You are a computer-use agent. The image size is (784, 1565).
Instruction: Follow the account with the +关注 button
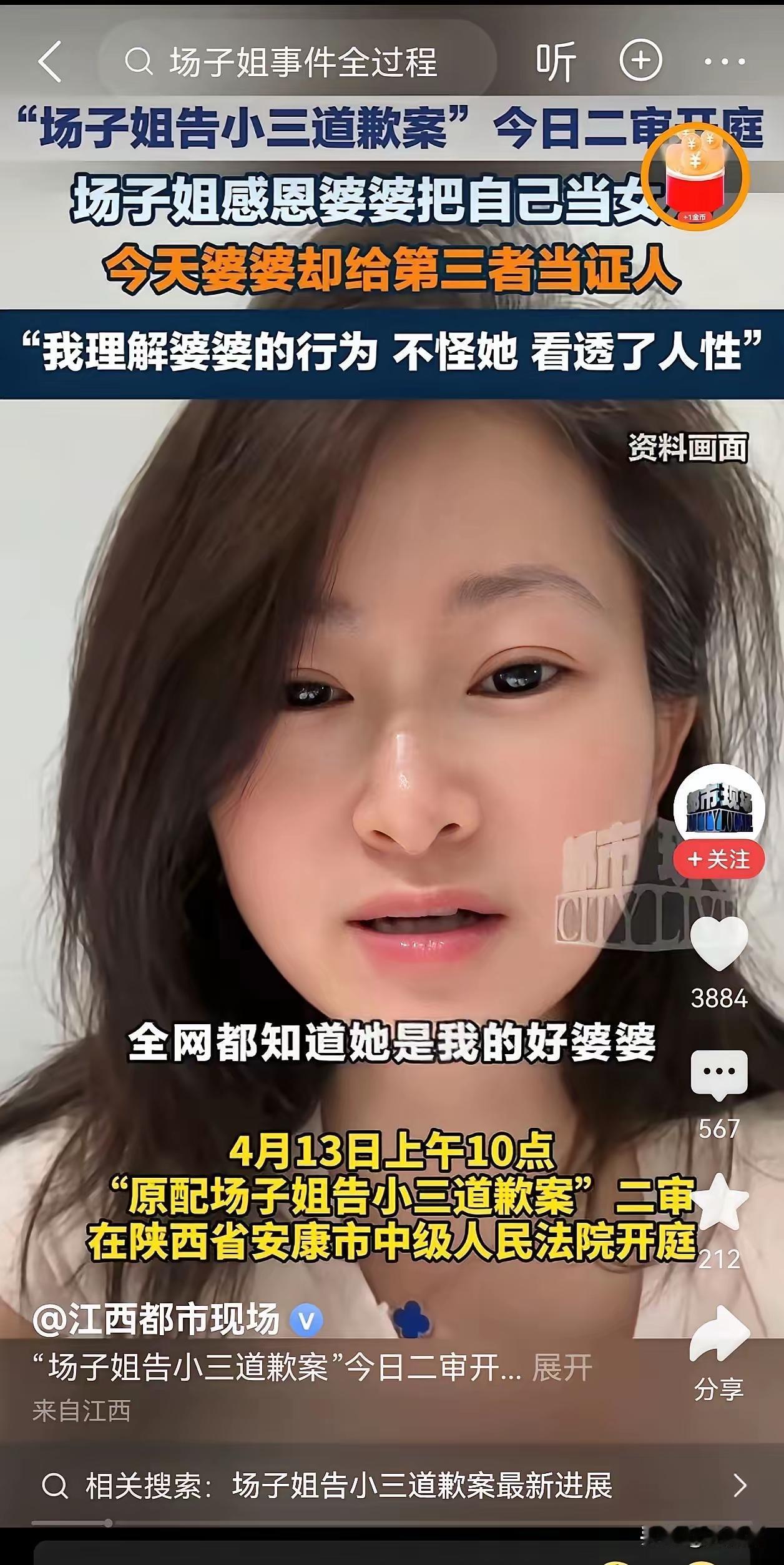(719, 859)
